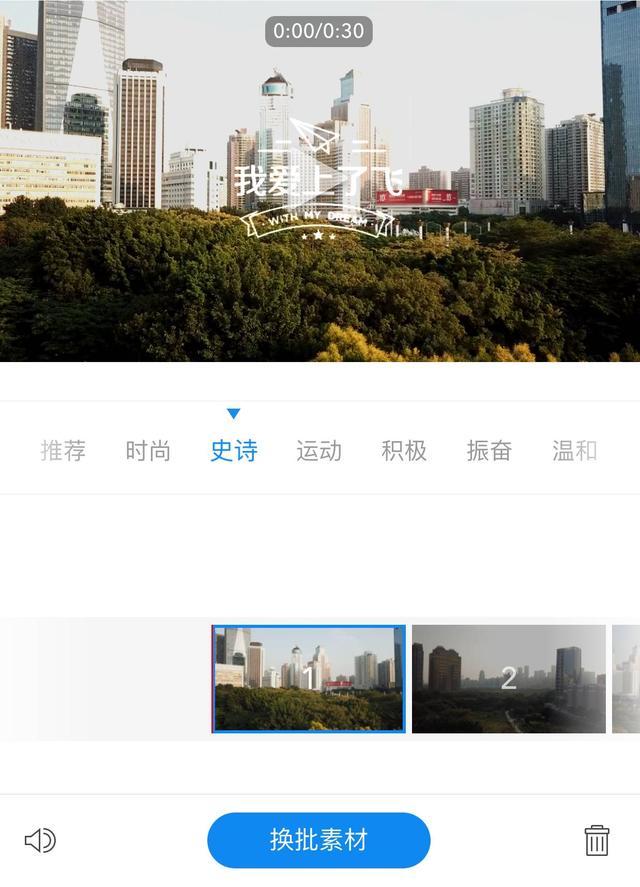Select the 史诗 style tab

[234, 451]
